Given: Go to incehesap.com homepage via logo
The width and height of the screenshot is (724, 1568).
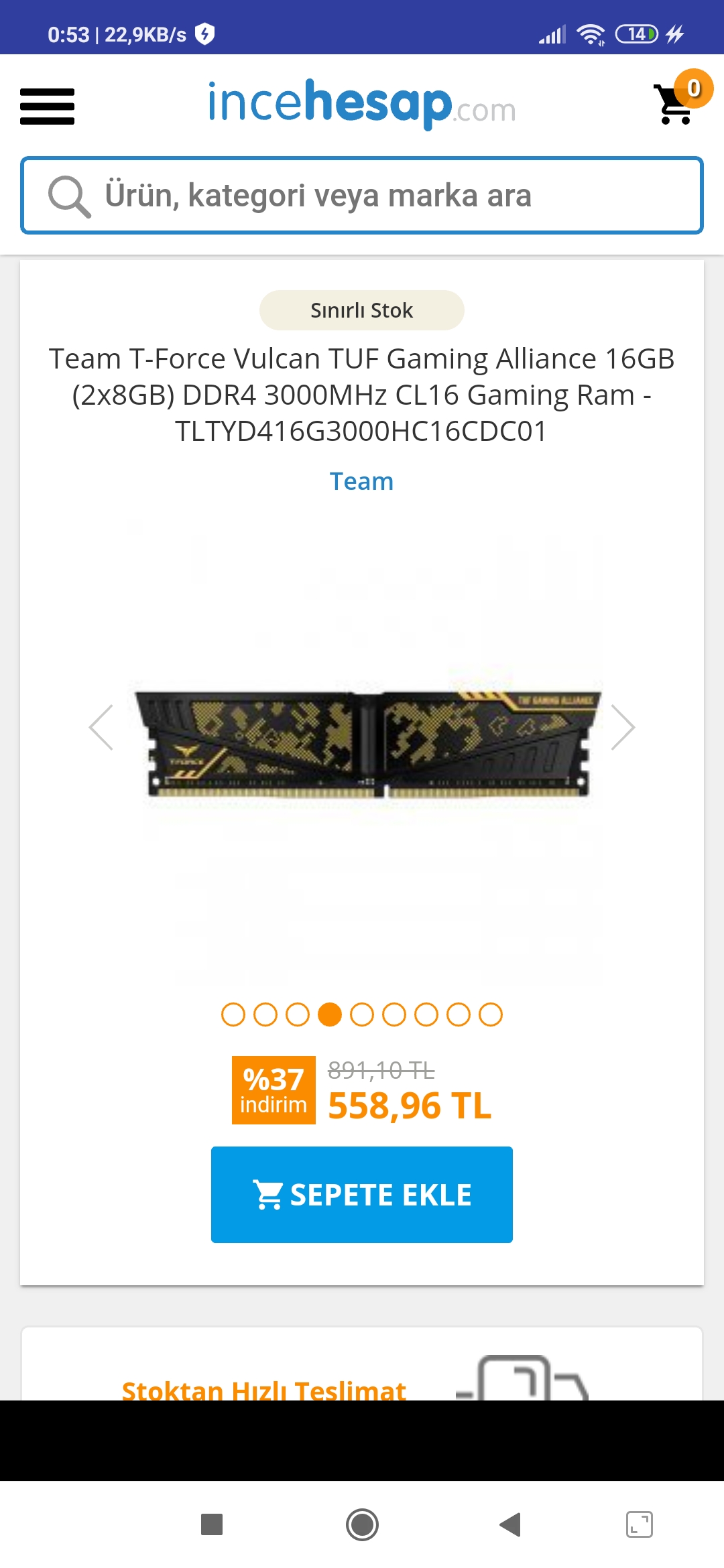Looking at the screenshot, I should coord(362,104).
